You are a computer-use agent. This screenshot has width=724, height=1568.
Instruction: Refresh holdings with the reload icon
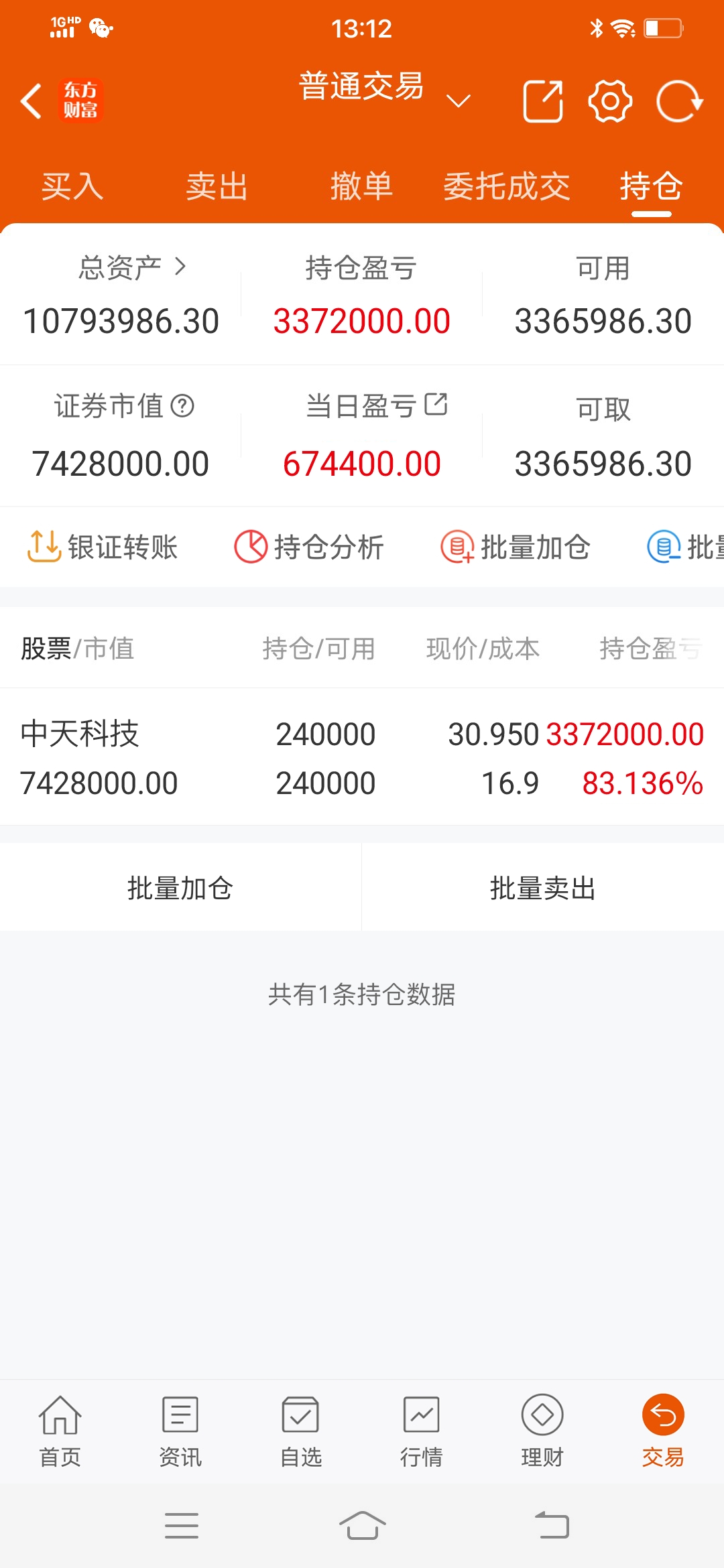coord(680,101)
